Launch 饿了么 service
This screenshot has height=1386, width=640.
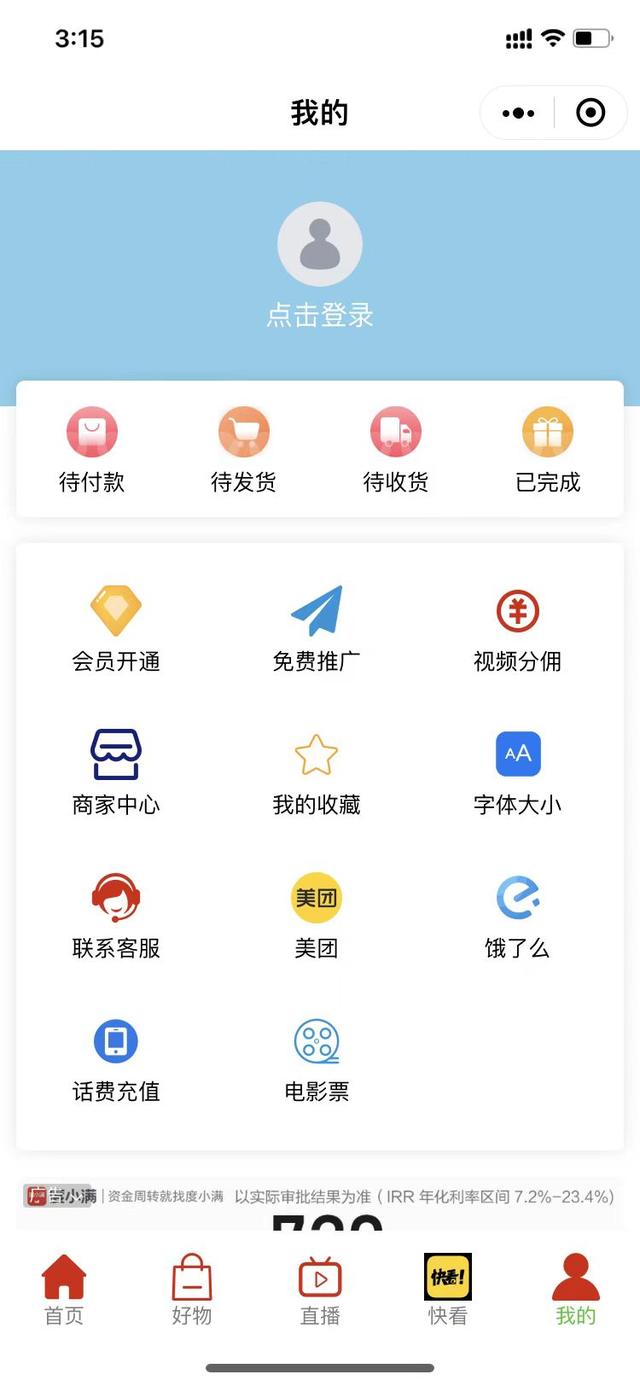[x=517, y=914]
